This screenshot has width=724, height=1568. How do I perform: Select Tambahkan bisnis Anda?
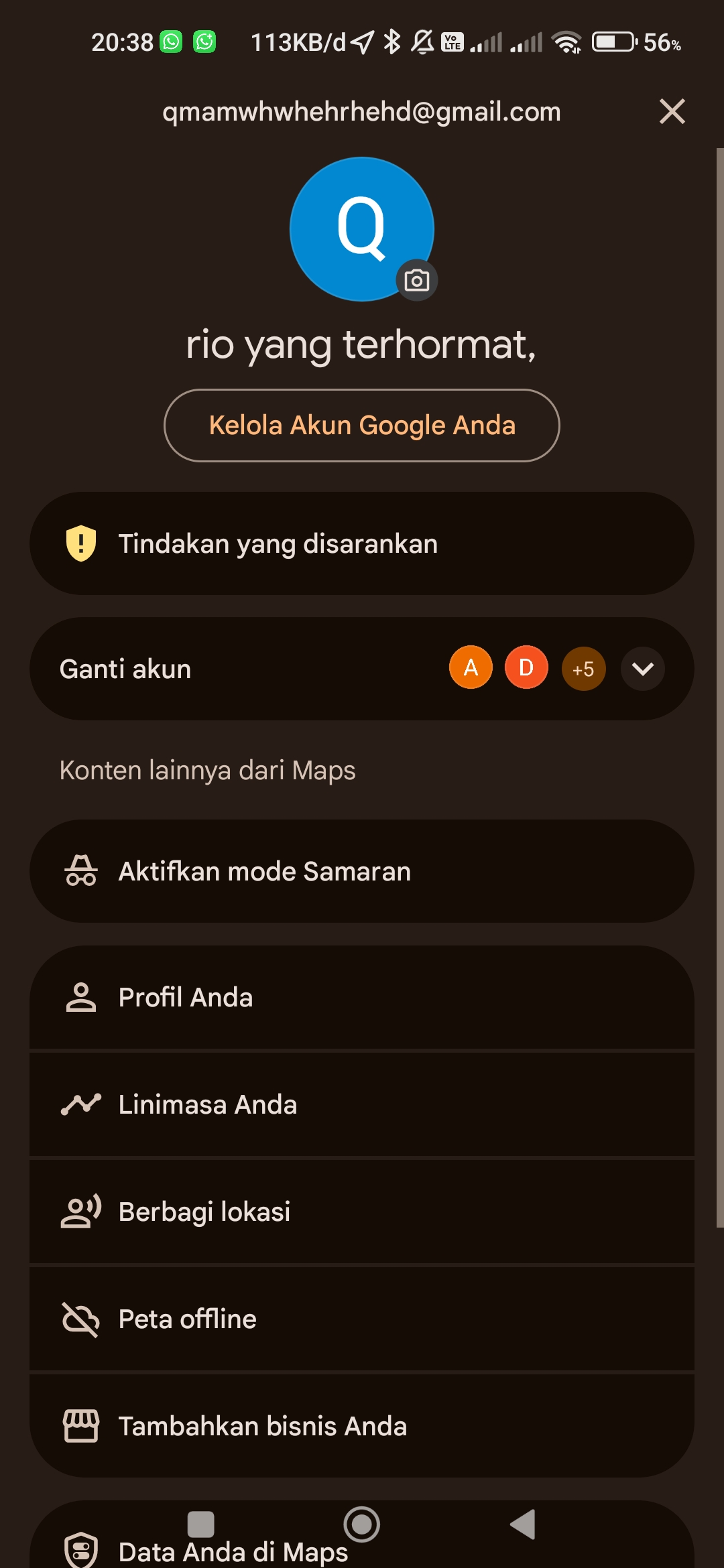362,1426
